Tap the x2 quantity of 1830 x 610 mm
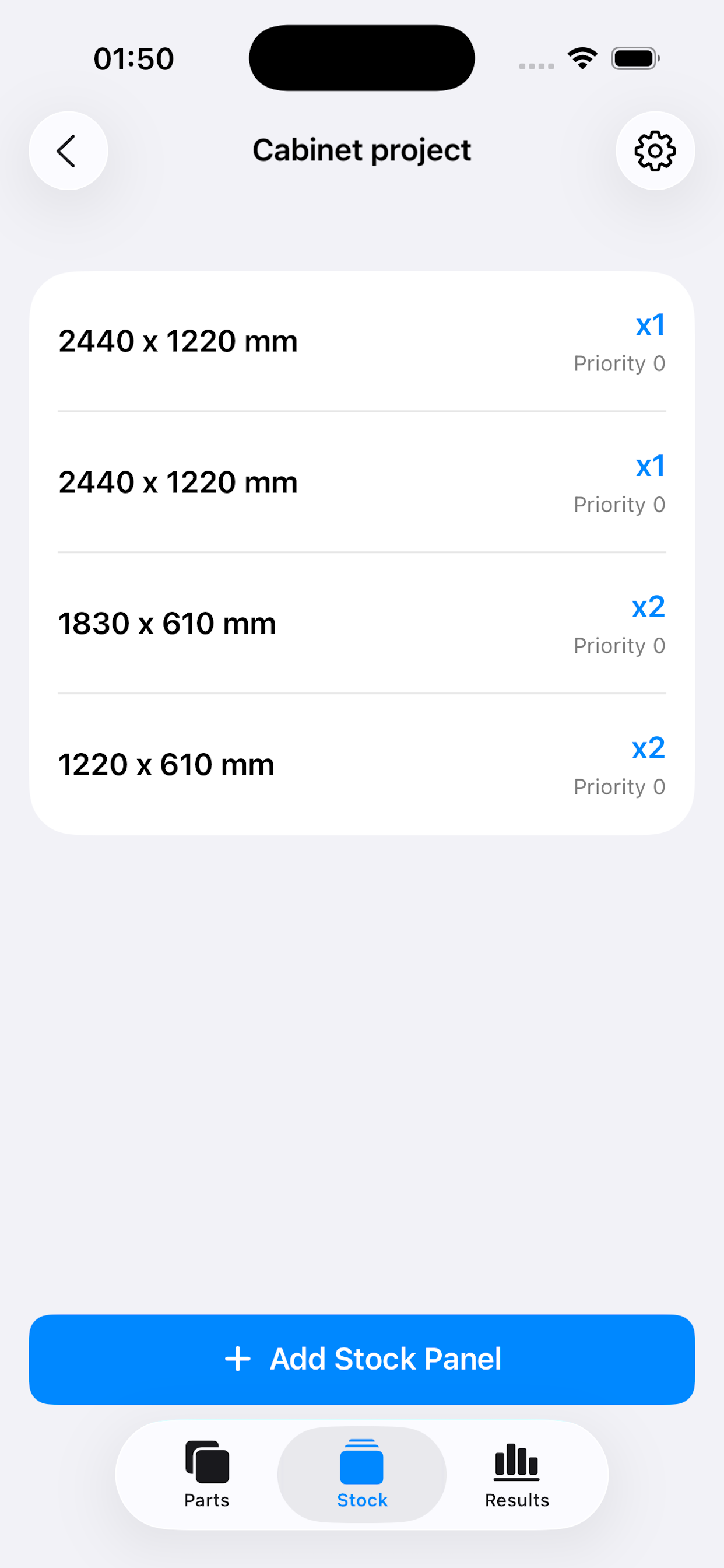Image resolution: width=724 pixels, height=1568 pixels. tap(648, 607)
